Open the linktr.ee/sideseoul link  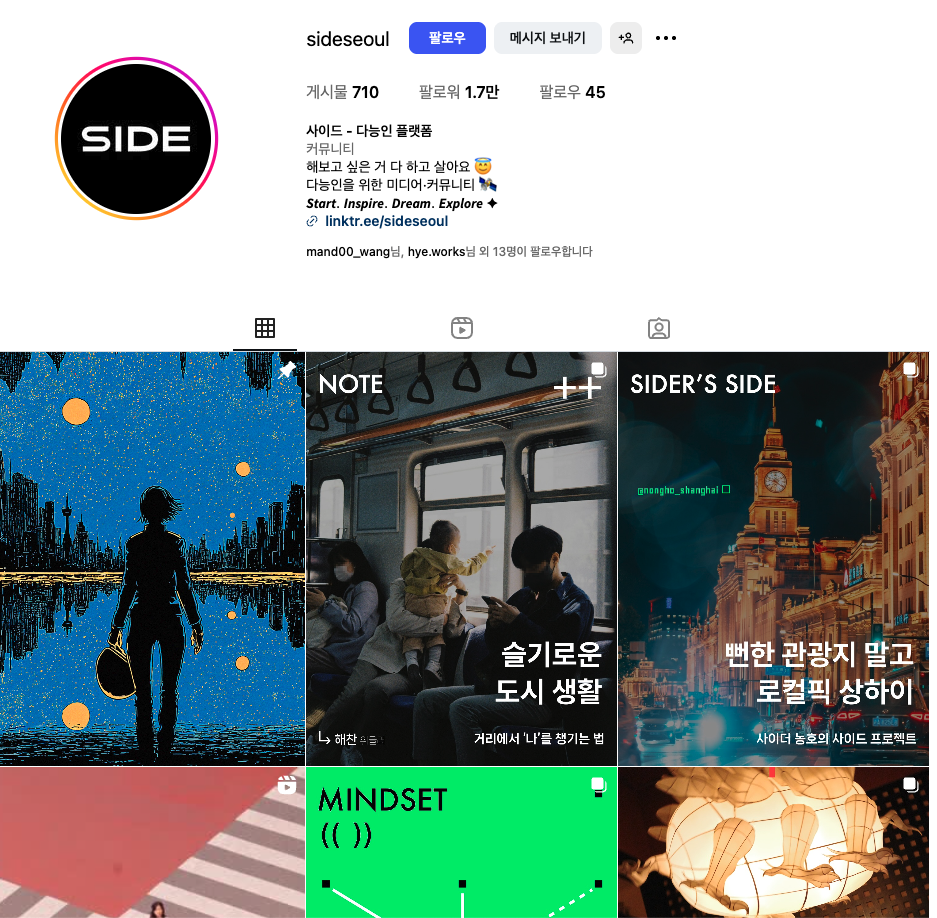[x=386, y=221]
